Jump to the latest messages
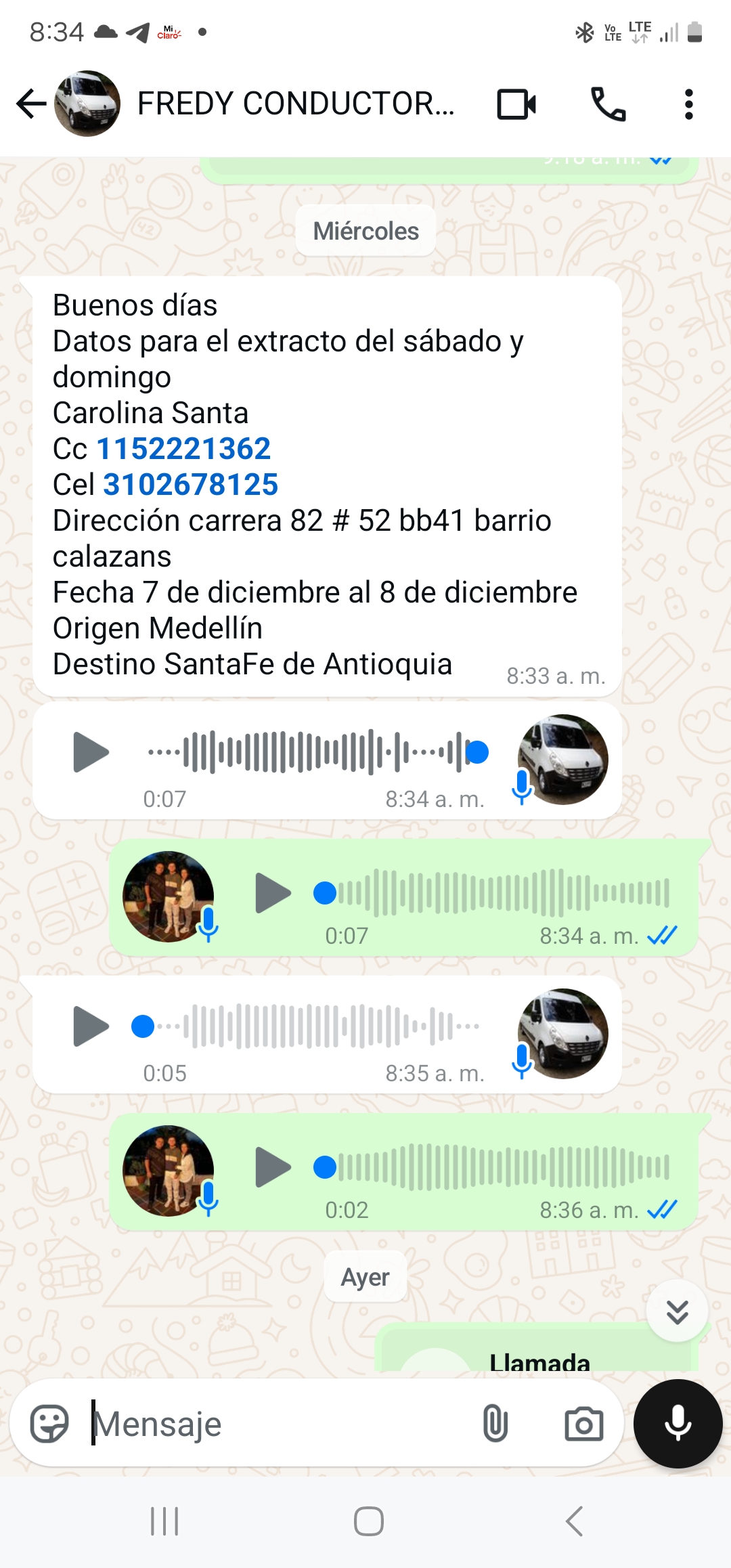Image resolution: width=731 pixels, height=1568 pixels. pyautogui.click(x=677, y=1311)
